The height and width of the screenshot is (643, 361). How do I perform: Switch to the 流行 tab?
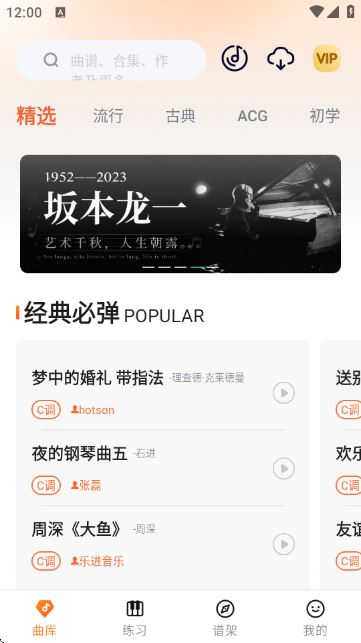click(108, 116)
